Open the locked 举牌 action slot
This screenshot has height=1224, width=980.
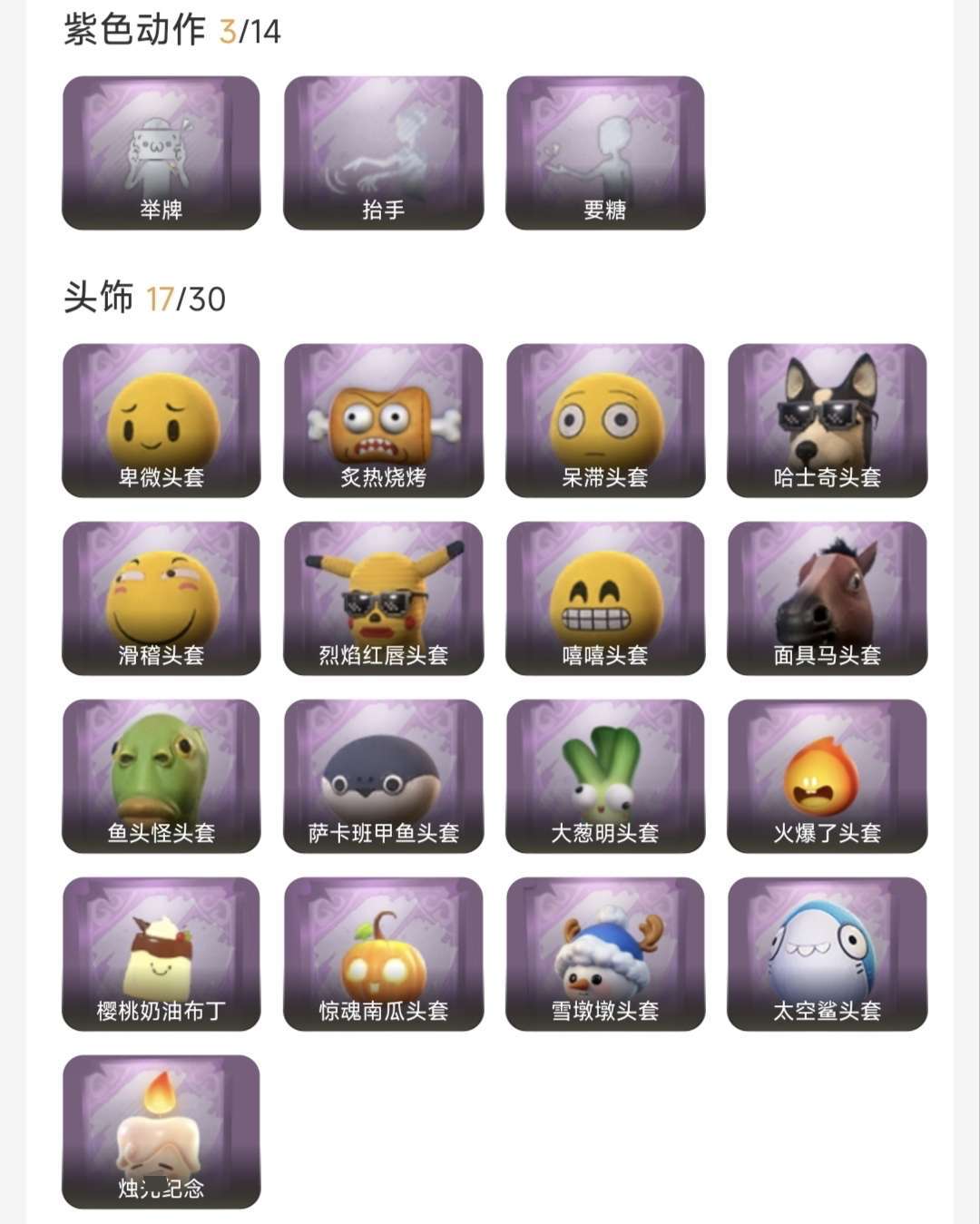tap(159, 150)
